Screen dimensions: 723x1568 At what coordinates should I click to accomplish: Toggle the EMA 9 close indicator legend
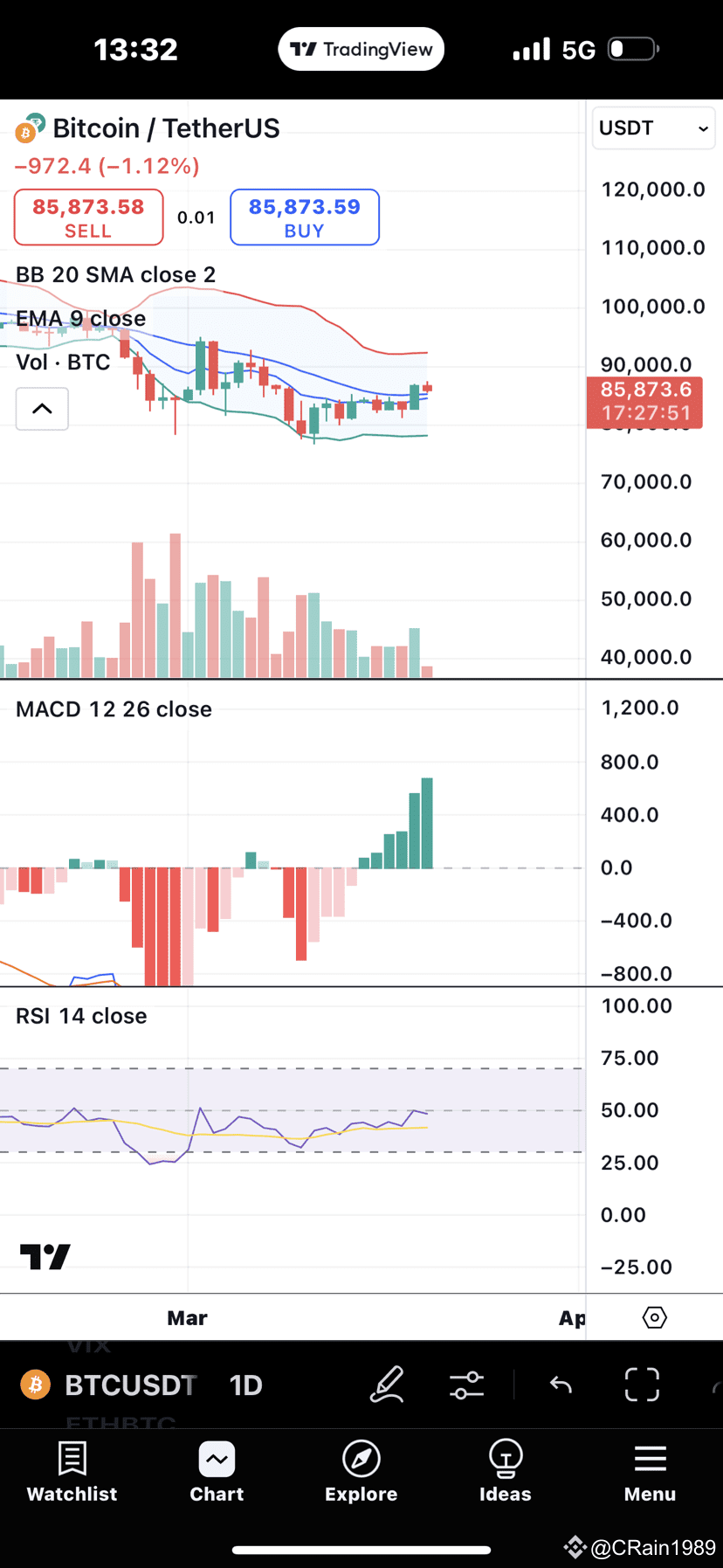click(x=80, y=318)
